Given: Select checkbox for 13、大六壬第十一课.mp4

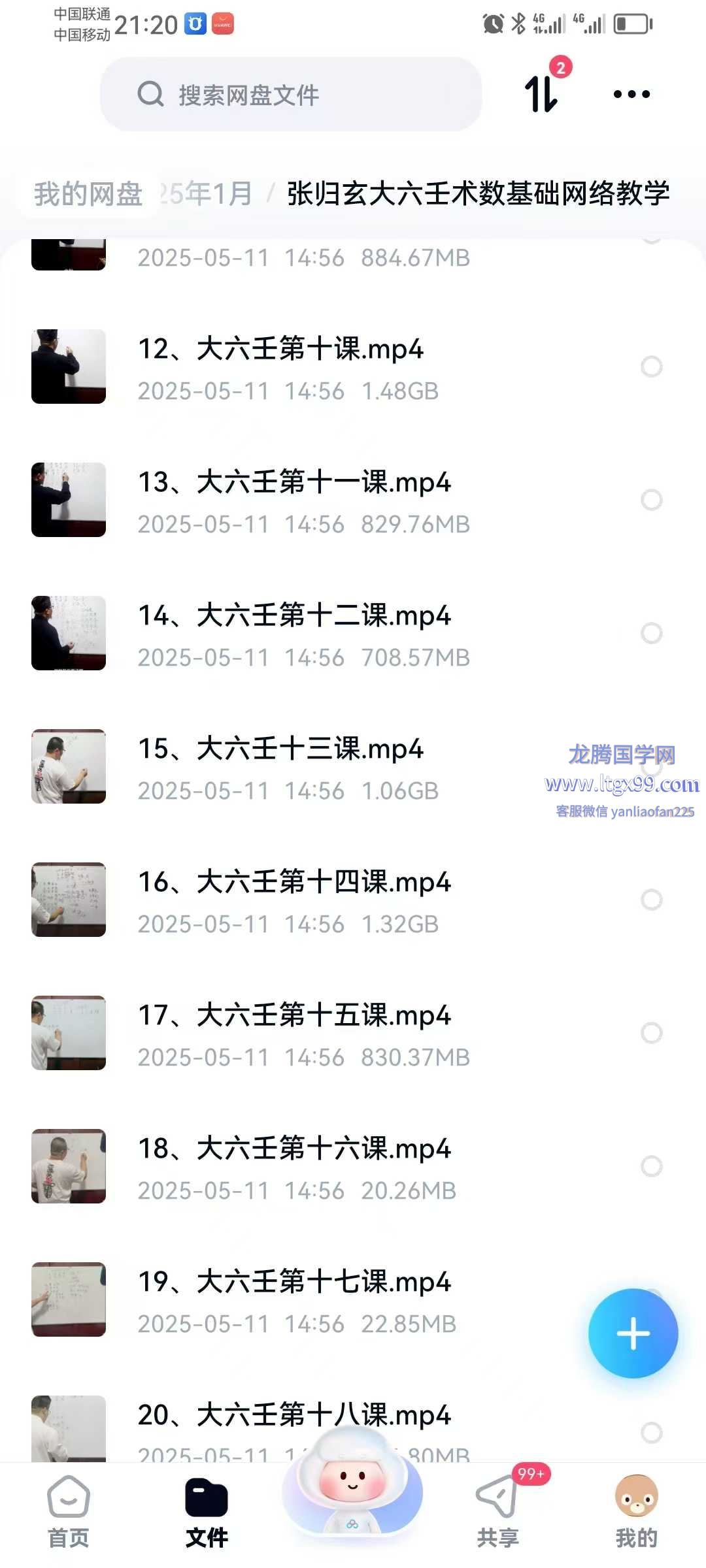Looking at the screenshot, I should pyautogui.click(x=651, y=500).
